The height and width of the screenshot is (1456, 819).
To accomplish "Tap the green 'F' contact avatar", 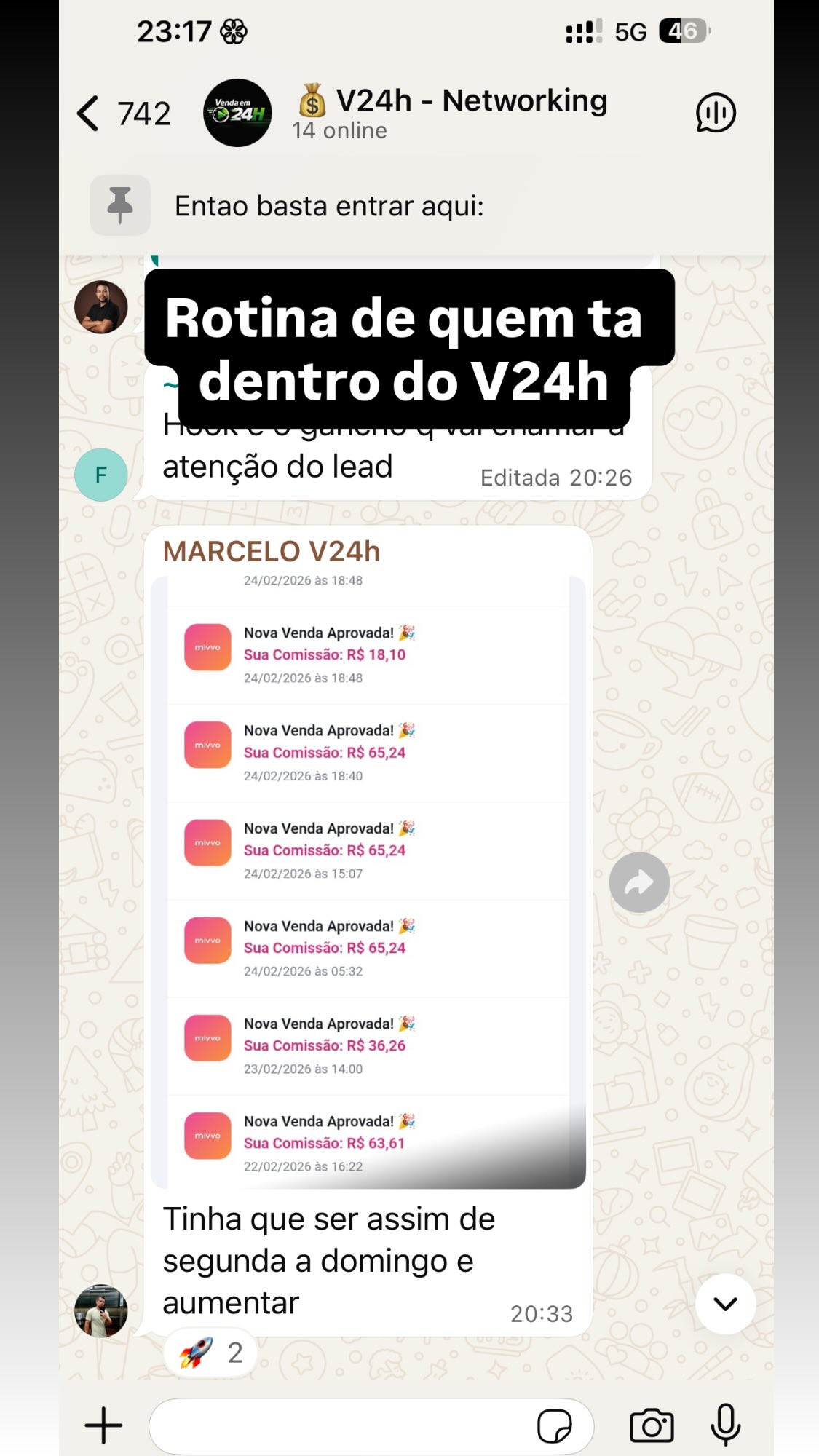I will pos(102,474).
